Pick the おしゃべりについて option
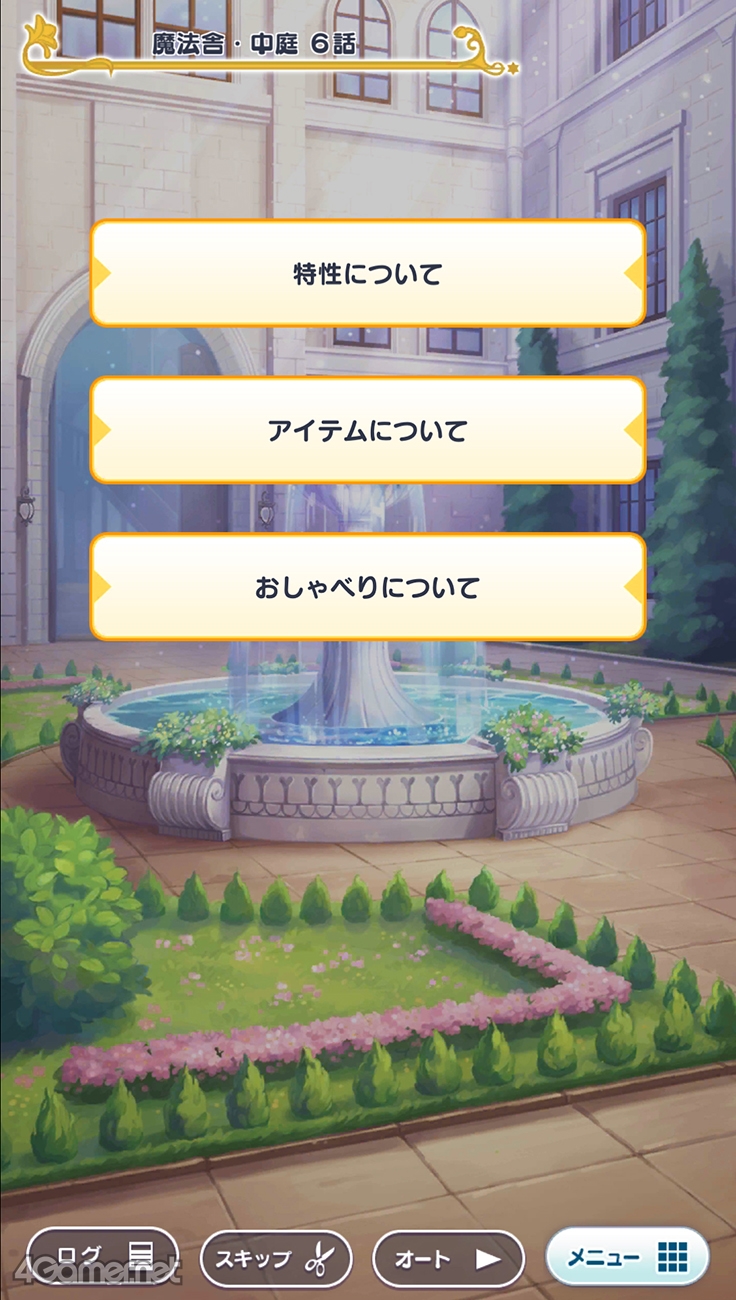Viewport: 736px width, 1300px height. [368, 587]
